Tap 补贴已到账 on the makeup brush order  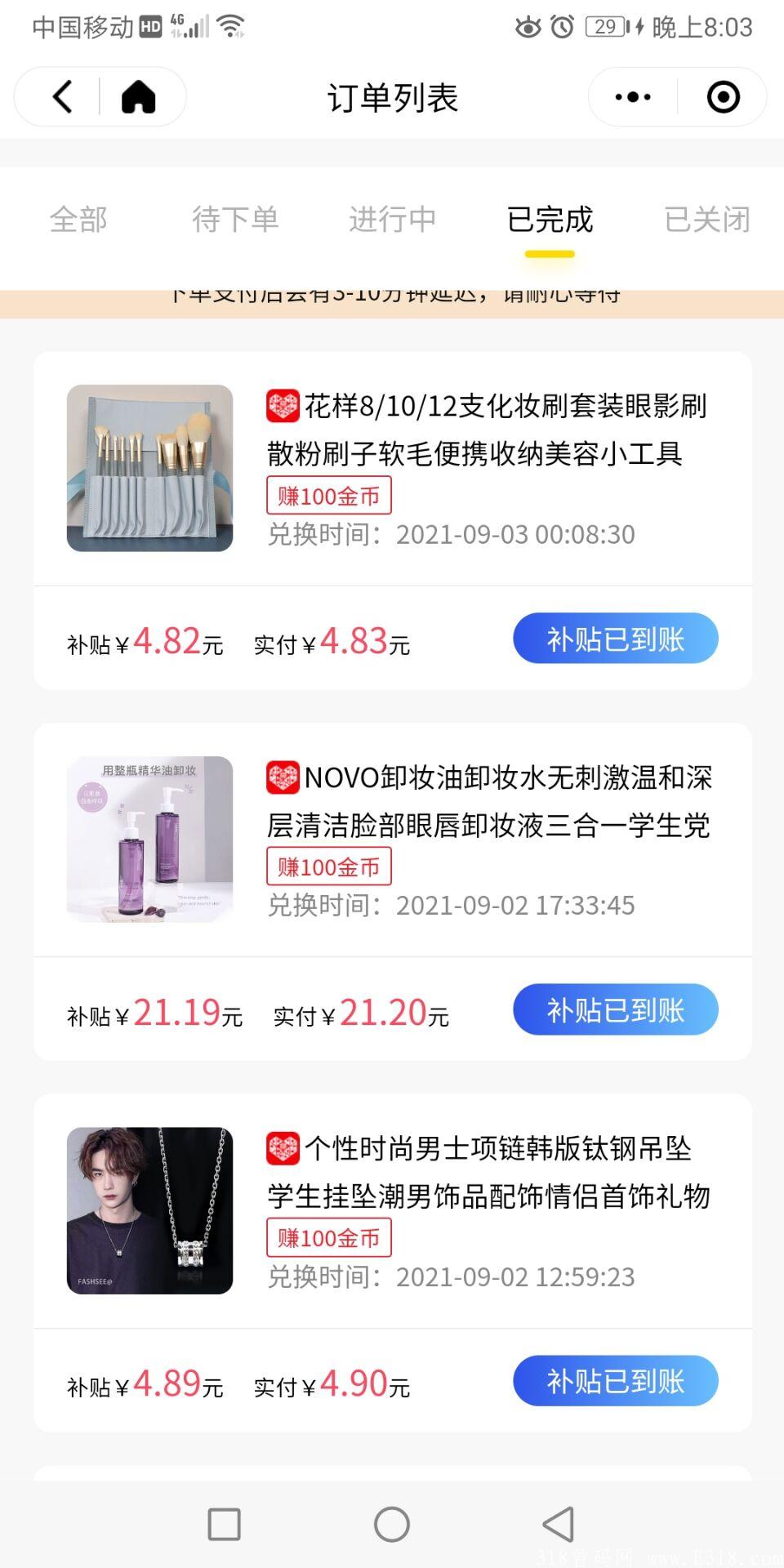pyautogui.click(x=616, y=638)
